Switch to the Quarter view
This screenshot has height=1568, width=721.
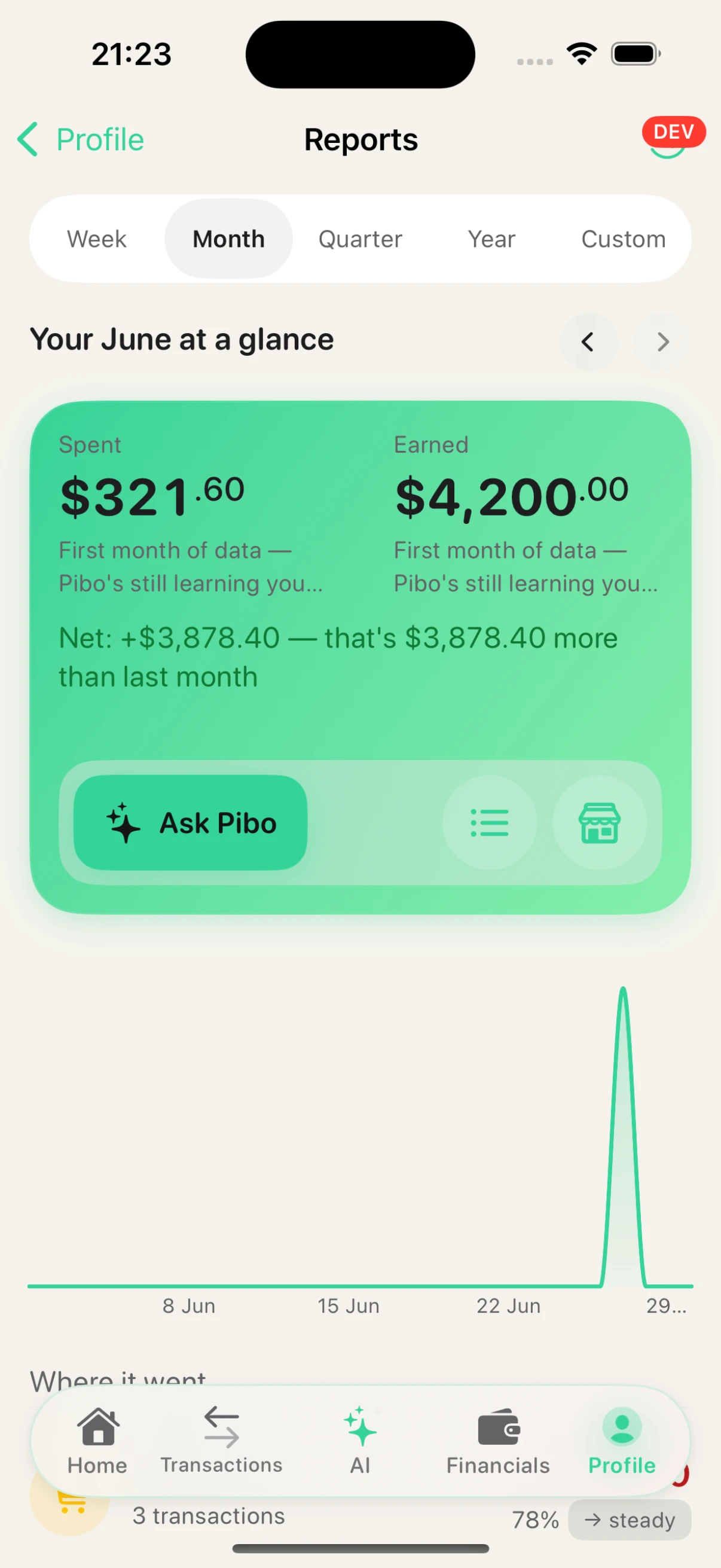tap(360, 239)
